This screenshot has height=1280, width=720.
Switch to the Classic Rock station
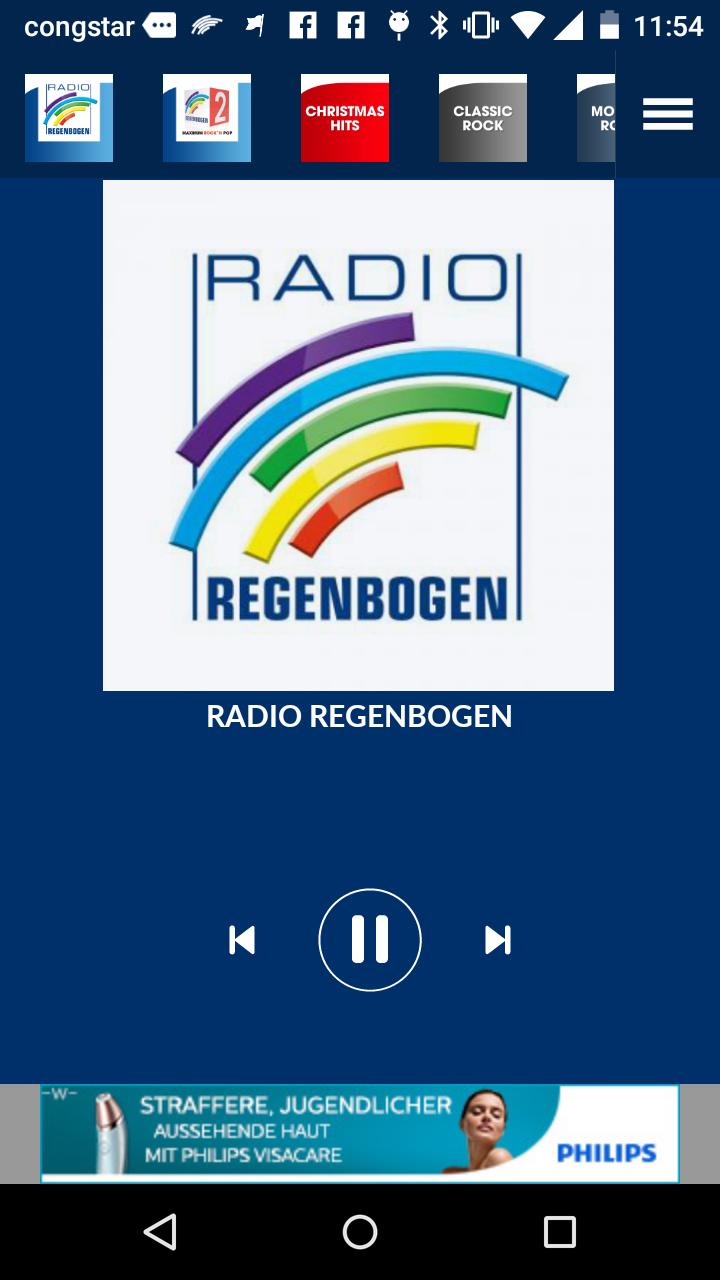483,118
